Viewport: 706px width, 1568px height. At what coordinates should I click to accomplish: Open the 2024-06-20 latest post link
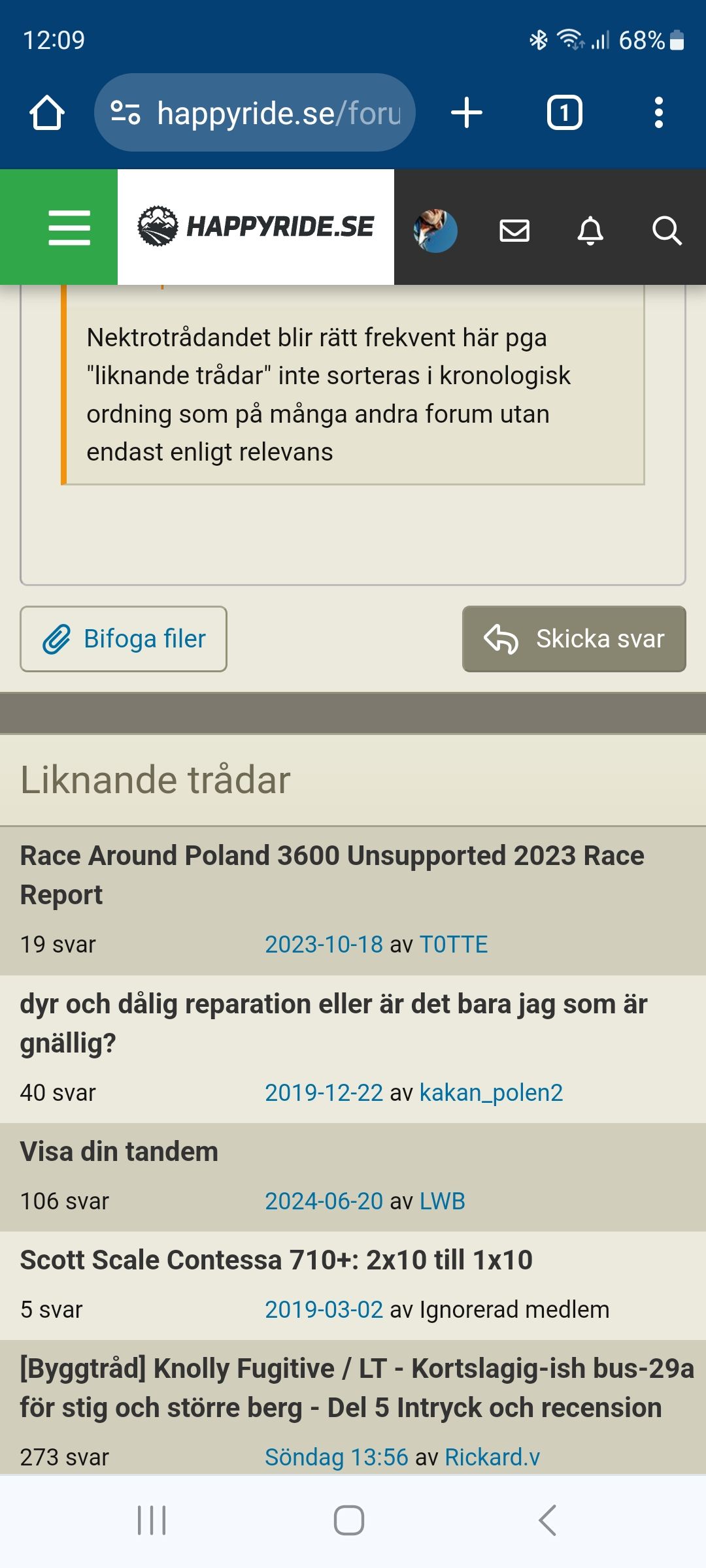click(x=324, y=1201)
